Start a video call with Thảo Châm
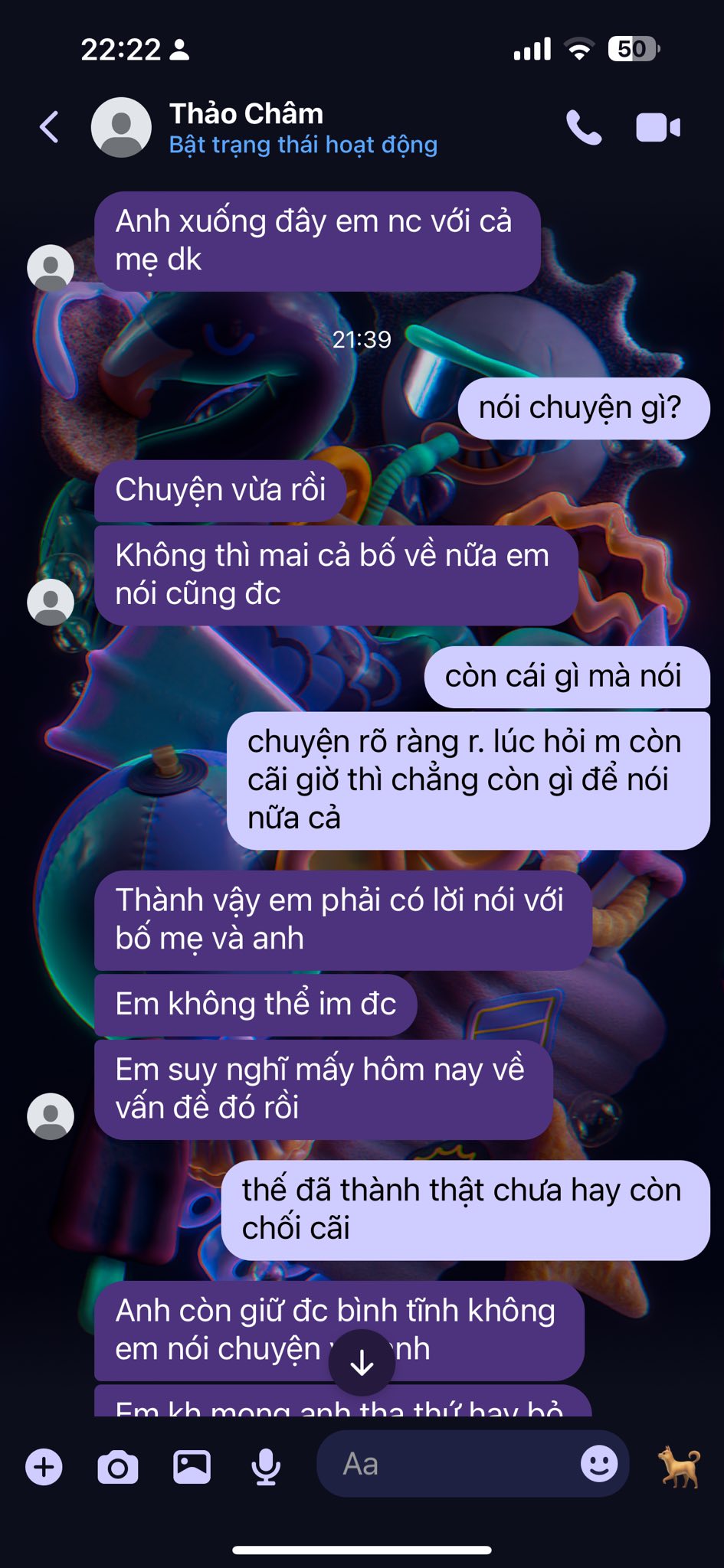This screenshot has width=724, height=1568. pos(657,127)
